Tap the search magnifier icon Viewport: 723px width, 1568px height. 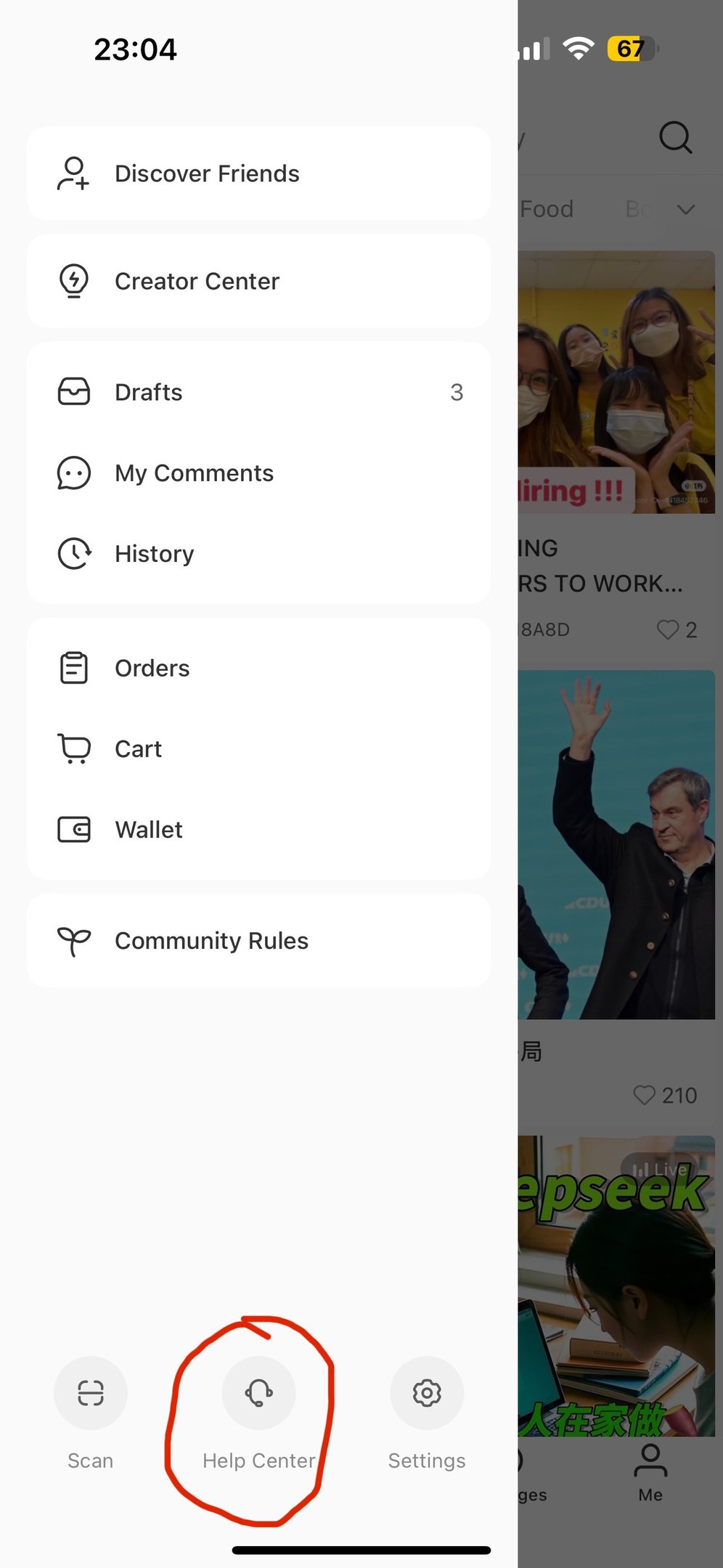pyautogui.click(x=675, y=137)
